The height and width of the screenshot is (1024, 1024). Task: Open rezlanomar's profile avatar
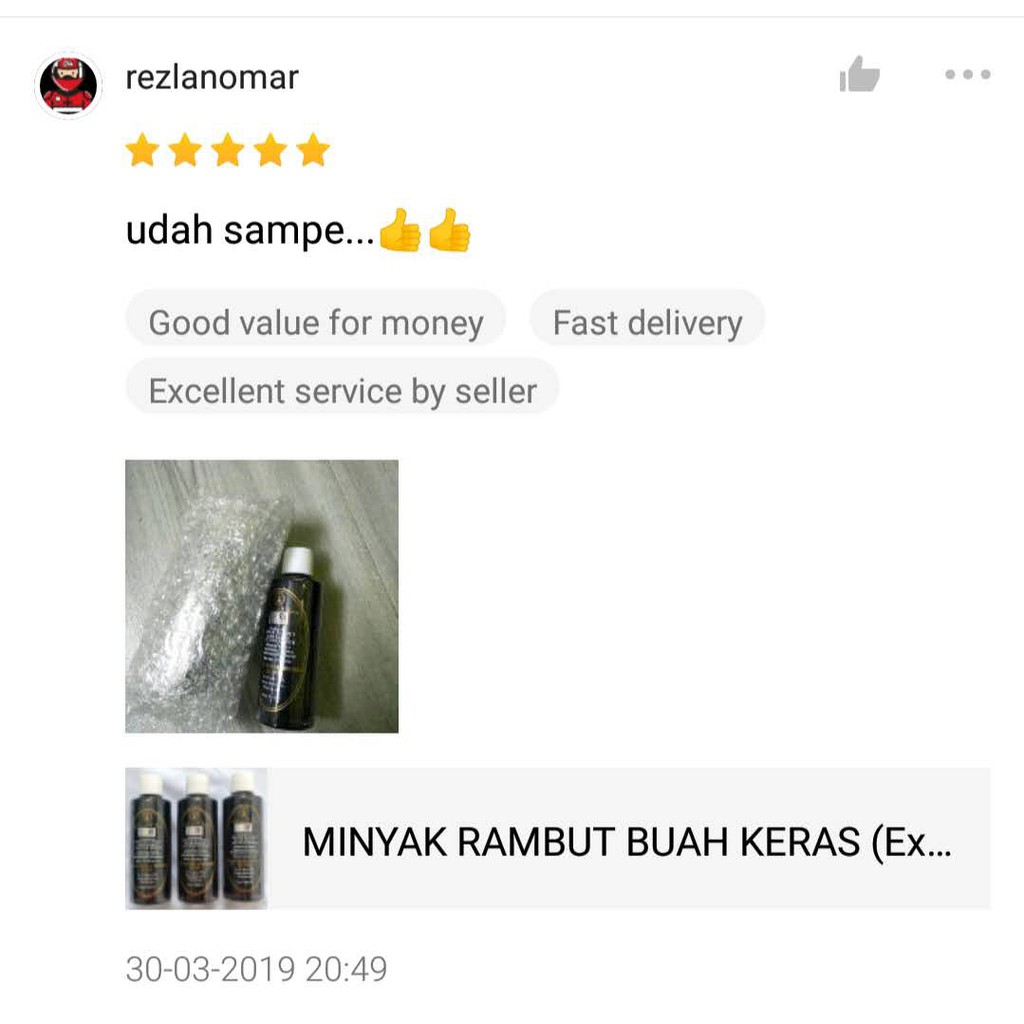coord(69,86)
